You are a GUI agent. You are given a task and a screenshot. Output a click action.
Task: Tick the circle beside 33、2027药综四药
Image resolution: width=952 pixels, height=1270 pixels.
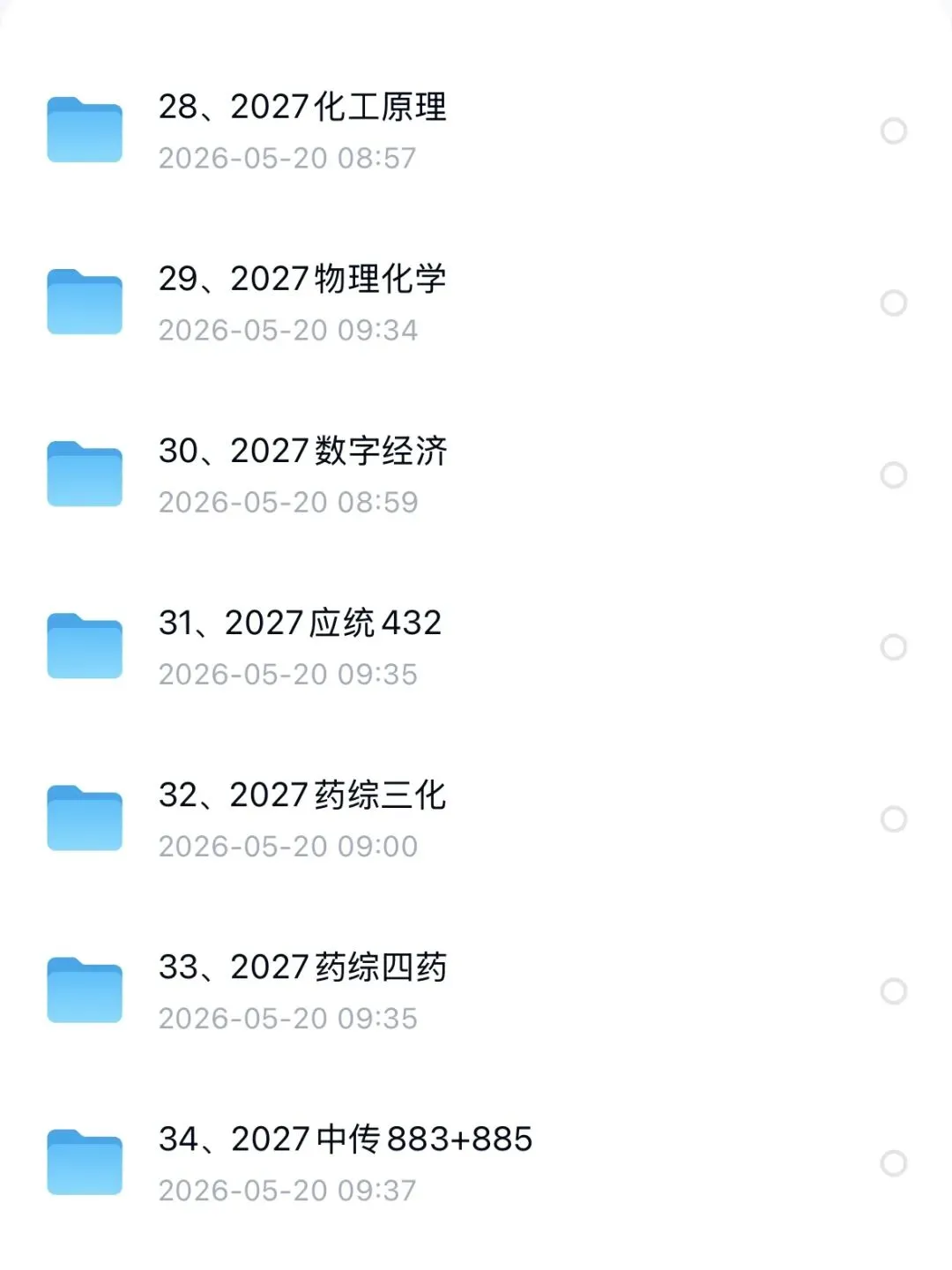click(894, 990)
